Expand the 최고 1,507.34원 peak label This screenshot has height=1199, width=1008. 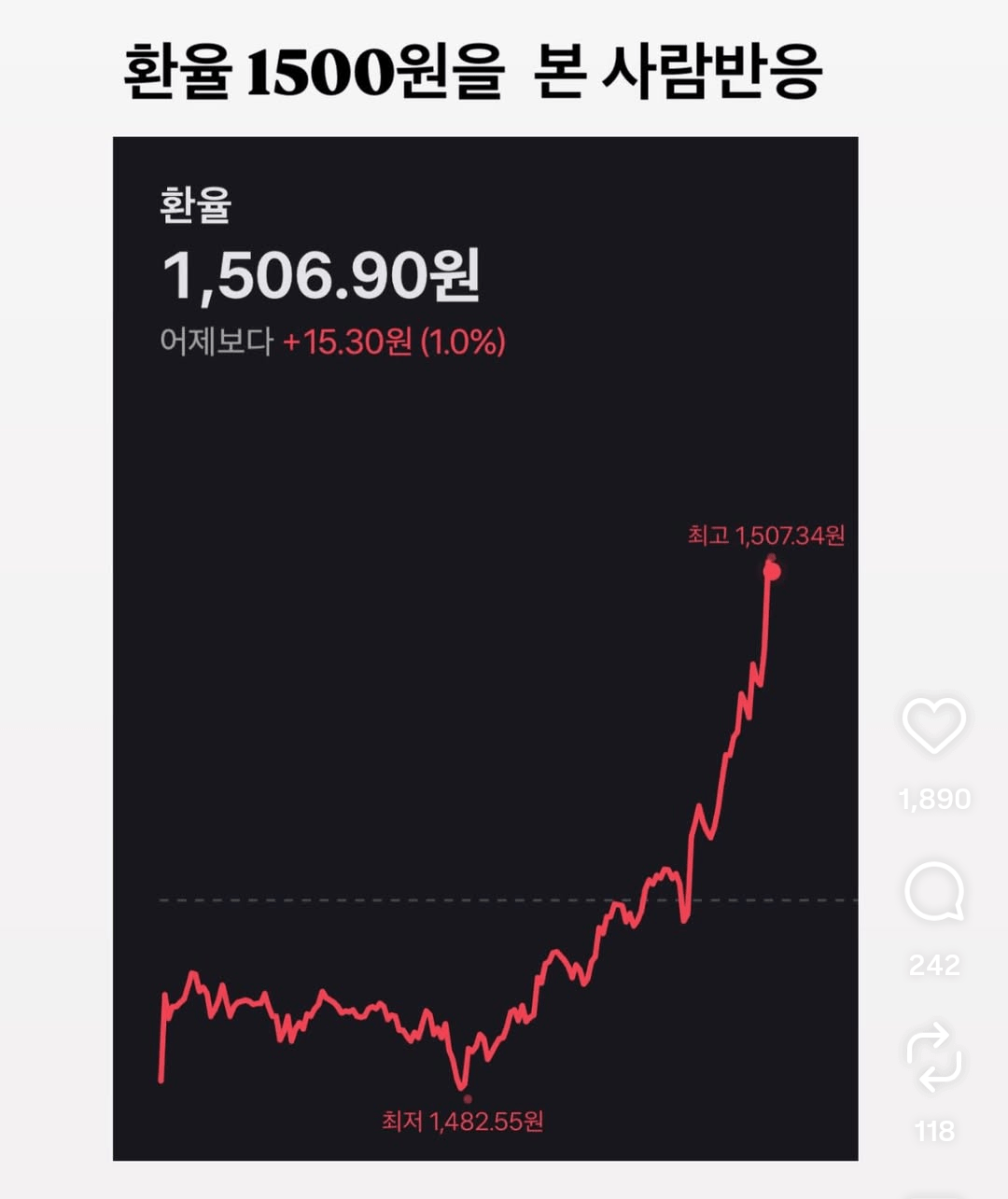tap(767, 537)
